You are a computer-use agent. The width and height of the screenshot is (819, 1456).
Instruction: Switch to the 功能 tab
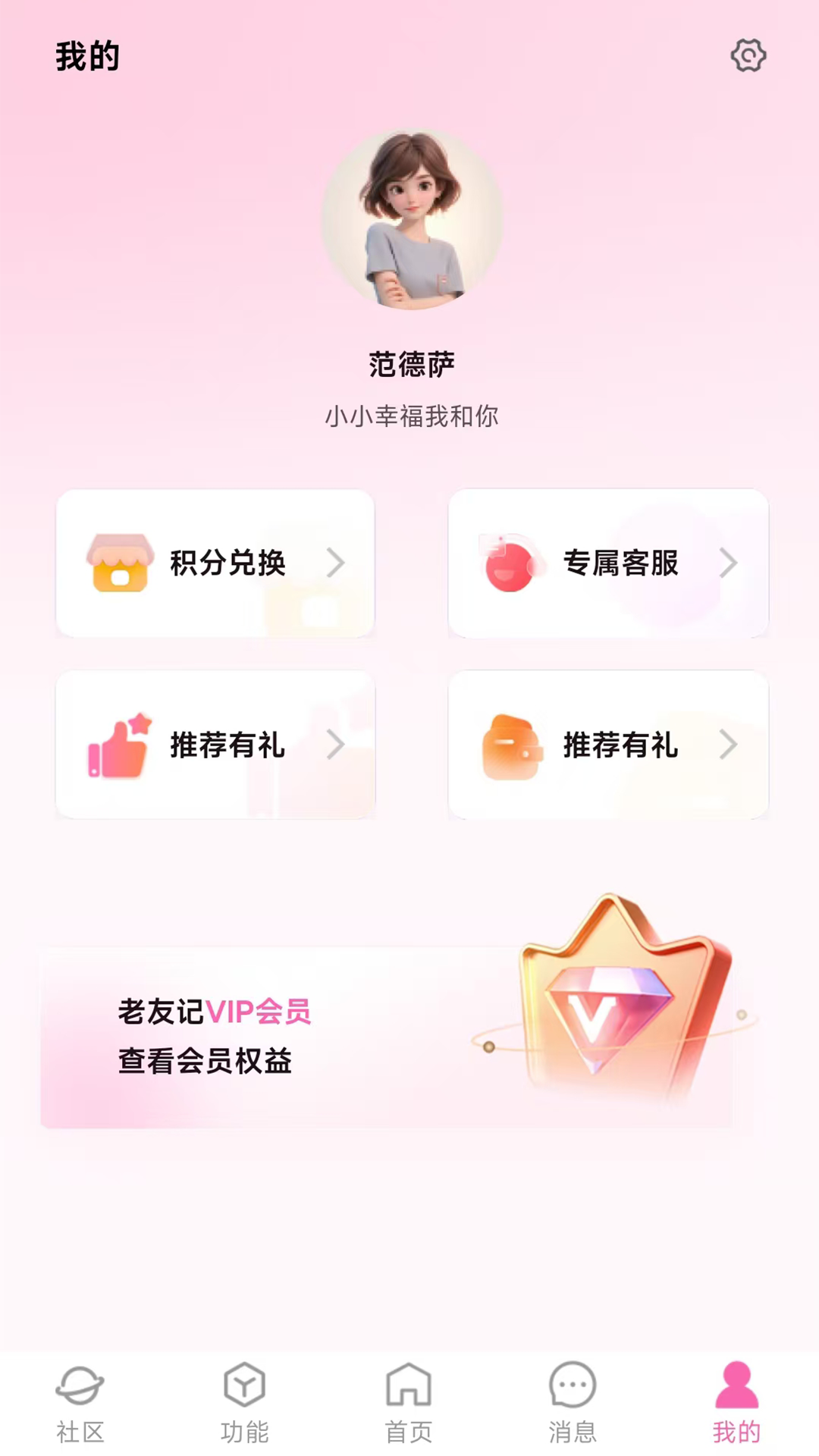244,1401
